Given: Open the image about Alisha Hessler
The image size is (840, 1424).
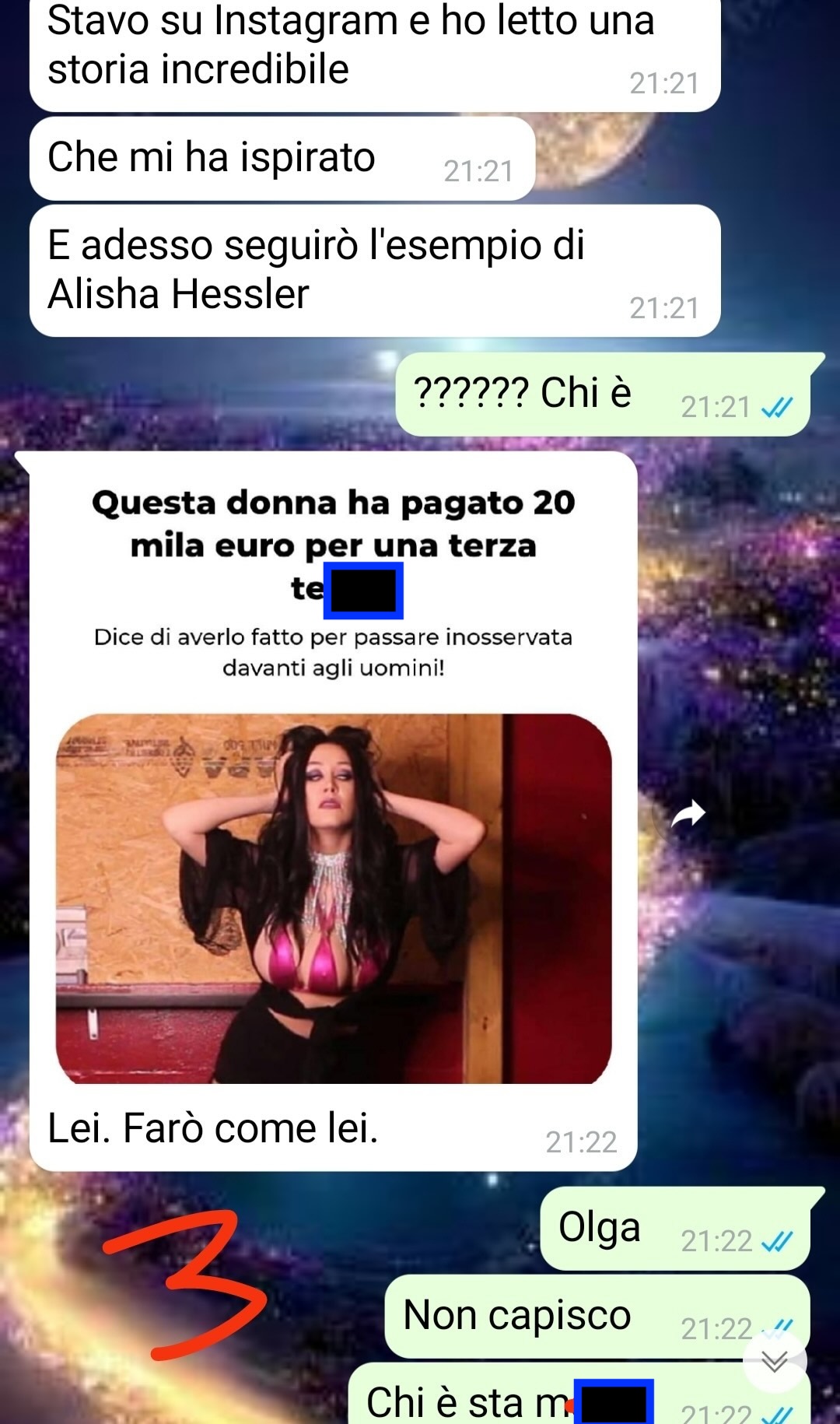Looking at the screenshot, I should click(x=334, y=897).
